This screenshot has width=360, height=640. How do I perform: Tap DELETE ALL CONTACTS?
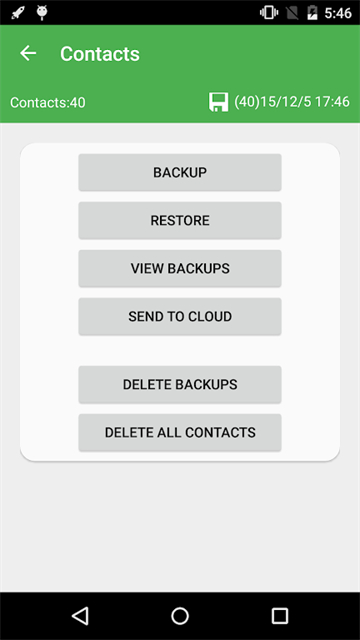coord(180,432)
